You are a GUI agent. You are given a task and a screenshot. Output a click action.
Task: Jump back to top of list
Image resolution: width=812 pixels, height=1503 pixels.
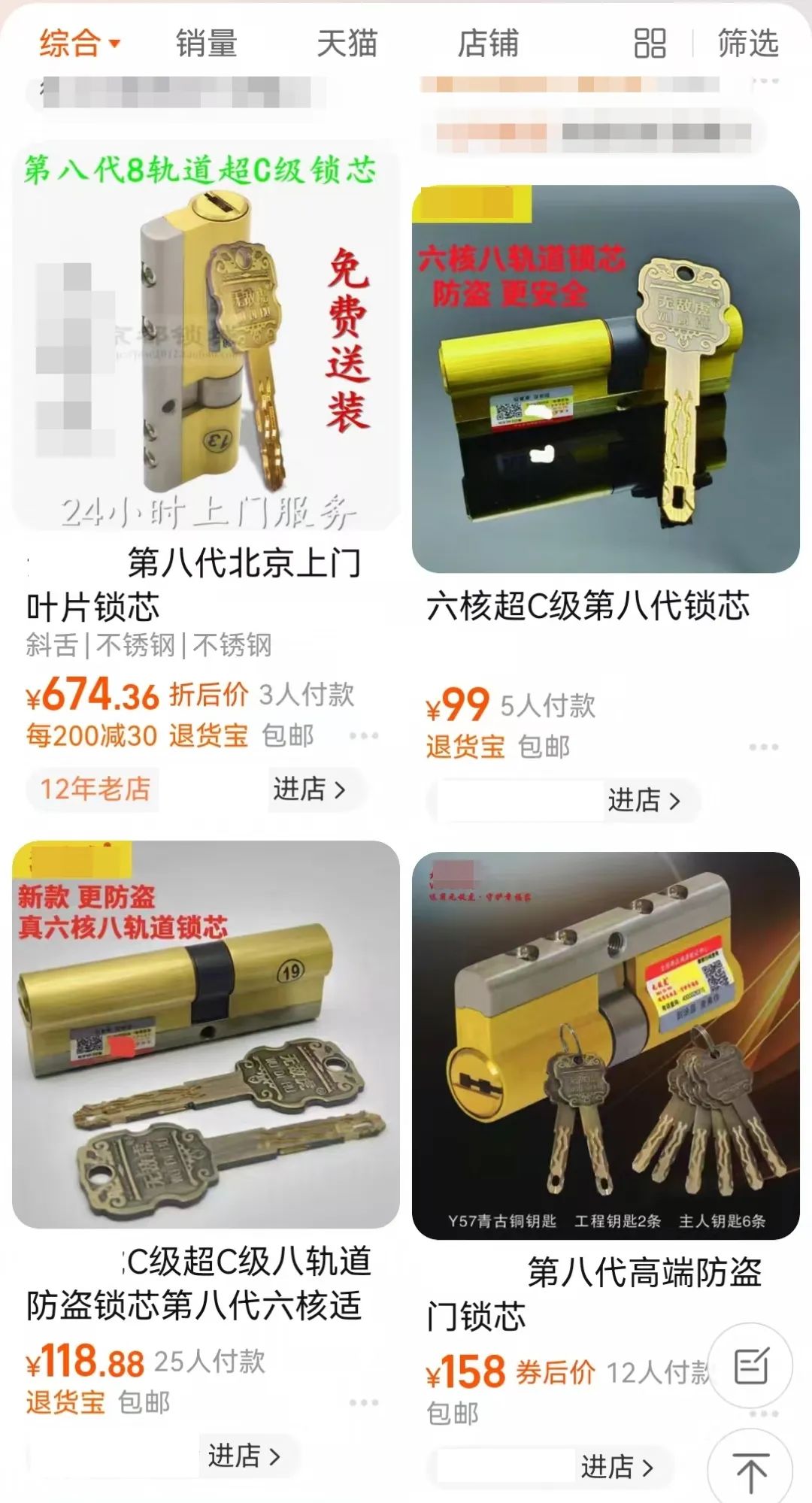coord(750,1471)
